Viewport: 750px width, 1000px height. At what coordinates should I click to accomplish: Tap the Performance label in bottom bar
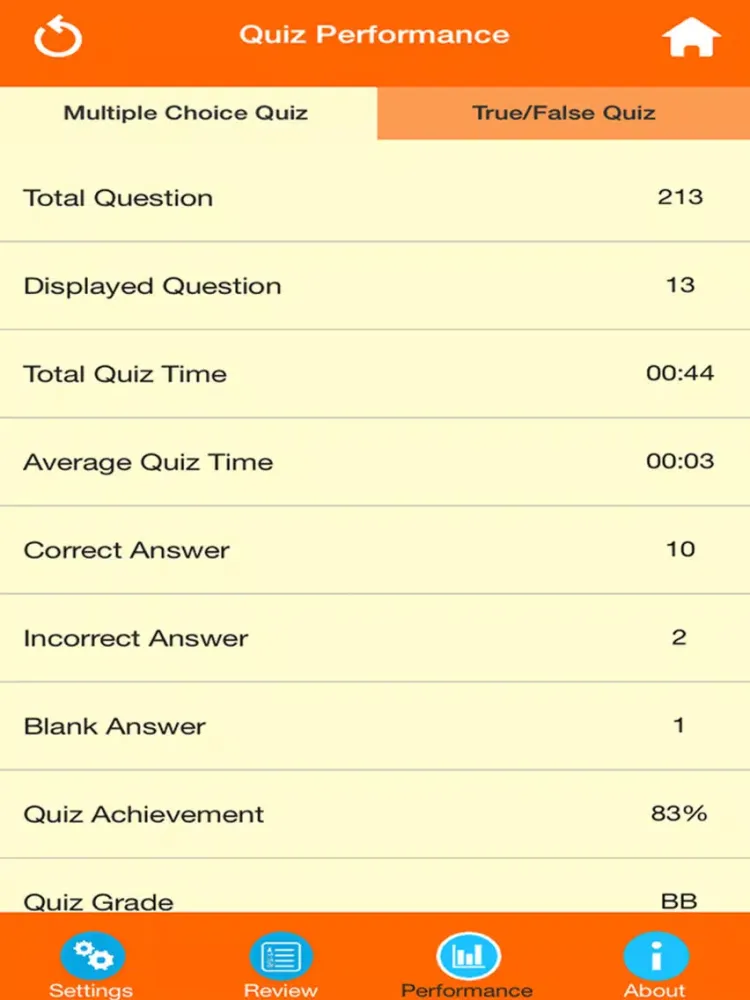pos(466,991)
